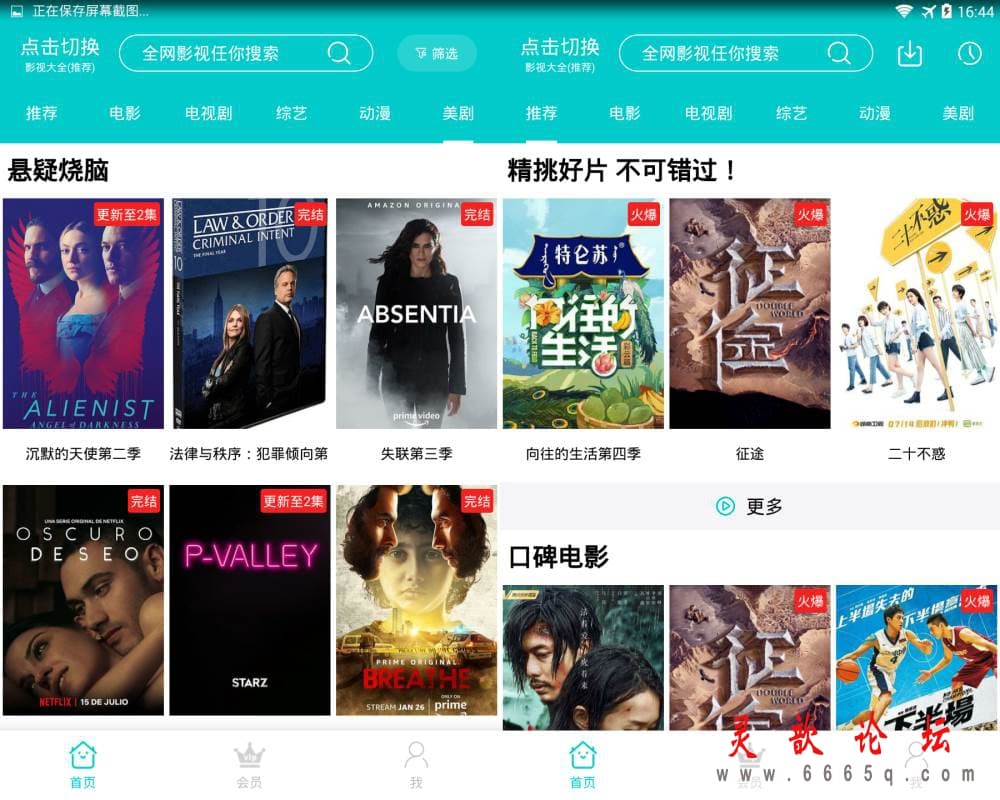Open the Oscuro Deseo poster
The width and height of the screenshot is (1000, 800).
pyautogui.click(x=83, y=600)
